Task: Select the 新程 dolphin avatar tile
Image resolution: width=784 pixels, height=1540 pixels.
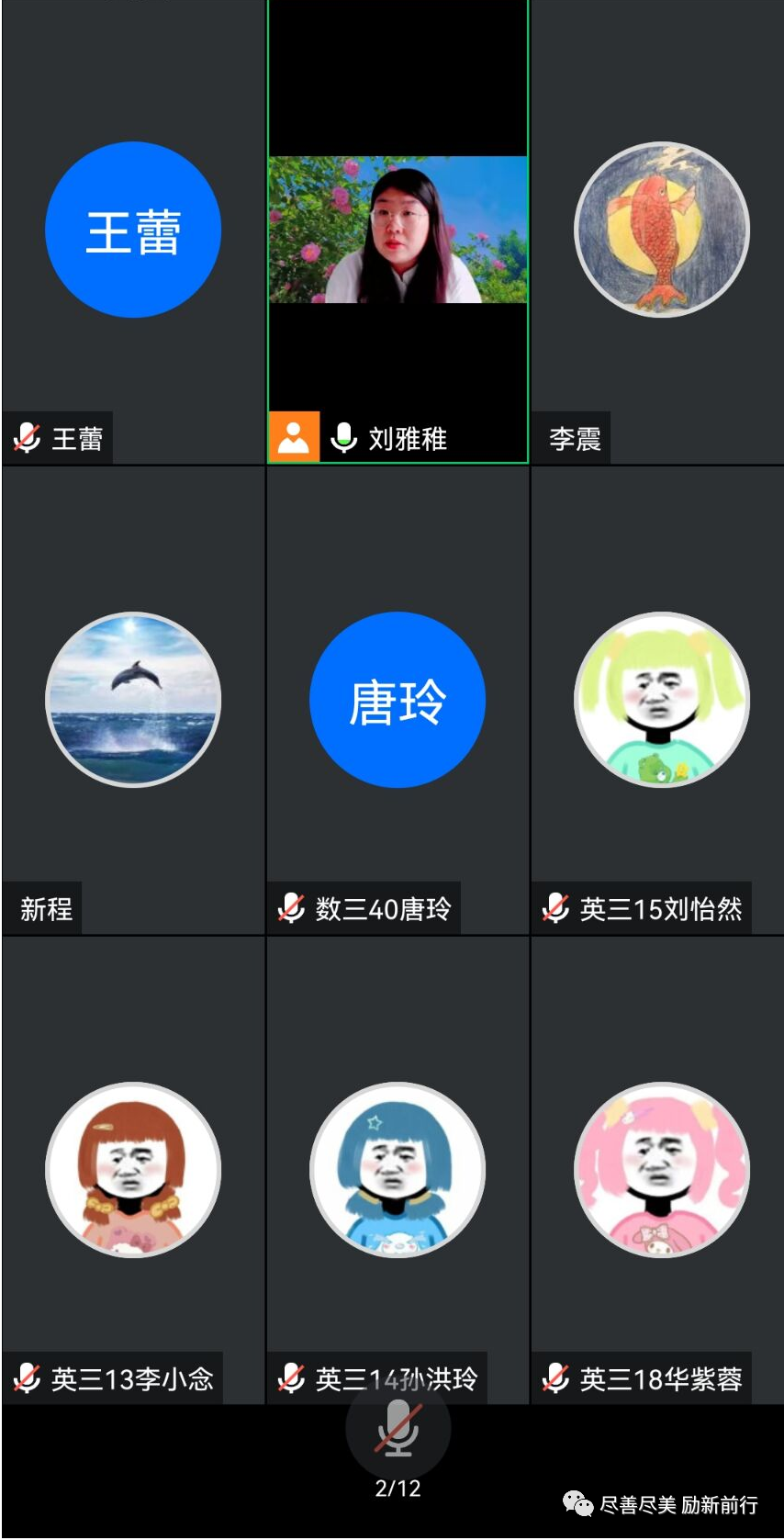Action: point(133,700)
